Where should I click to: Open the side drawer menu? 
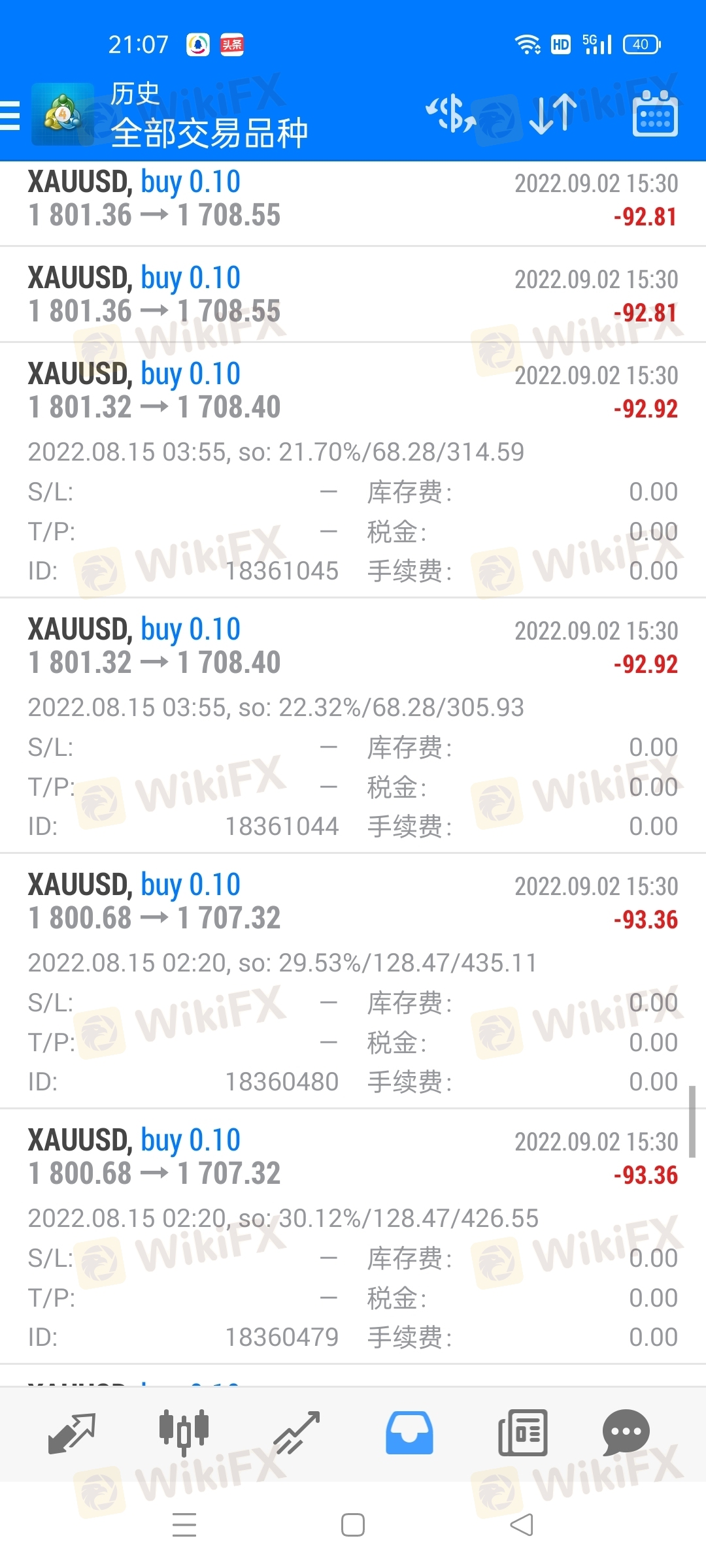10,116
